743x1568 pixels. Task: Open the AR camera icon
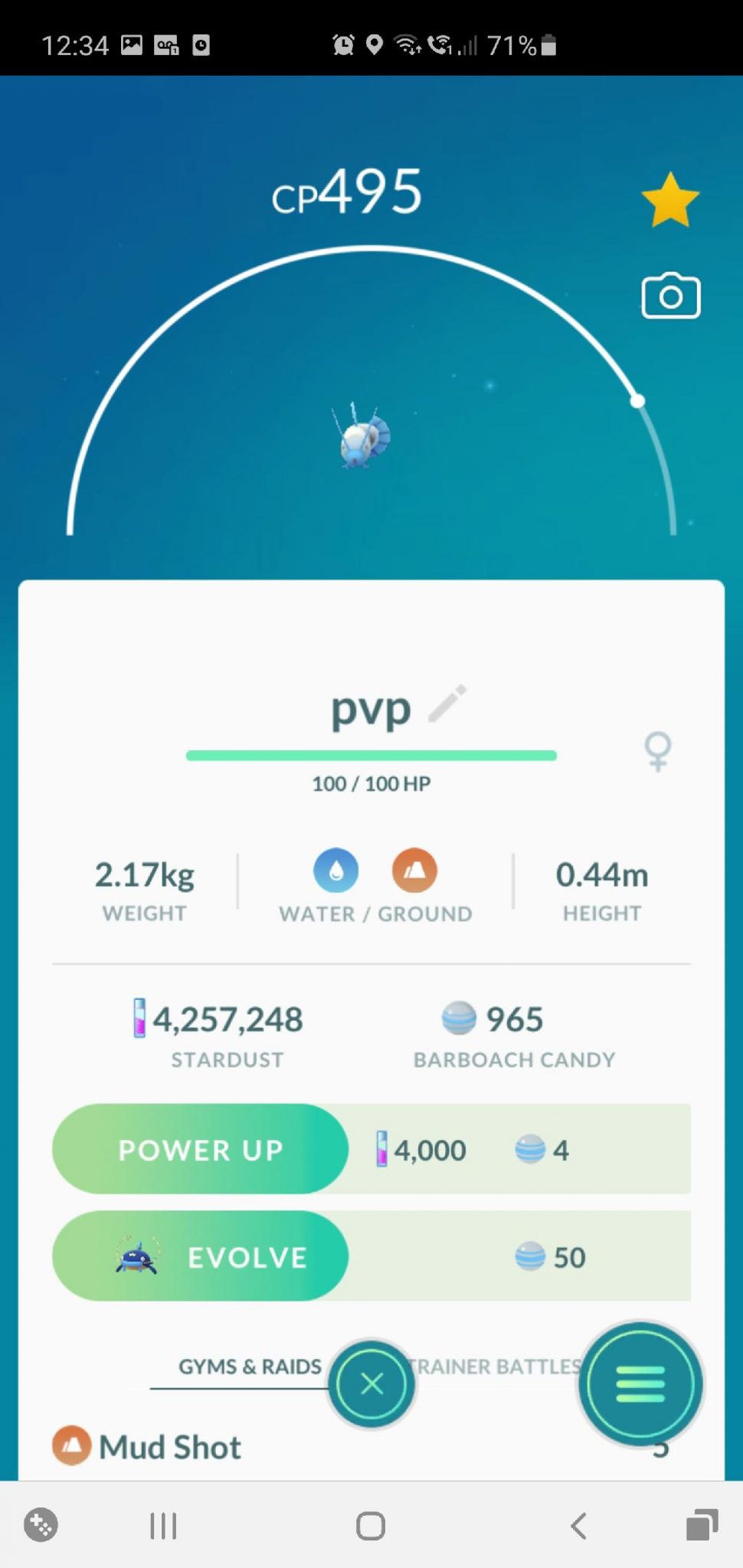[x=670, y=296]
